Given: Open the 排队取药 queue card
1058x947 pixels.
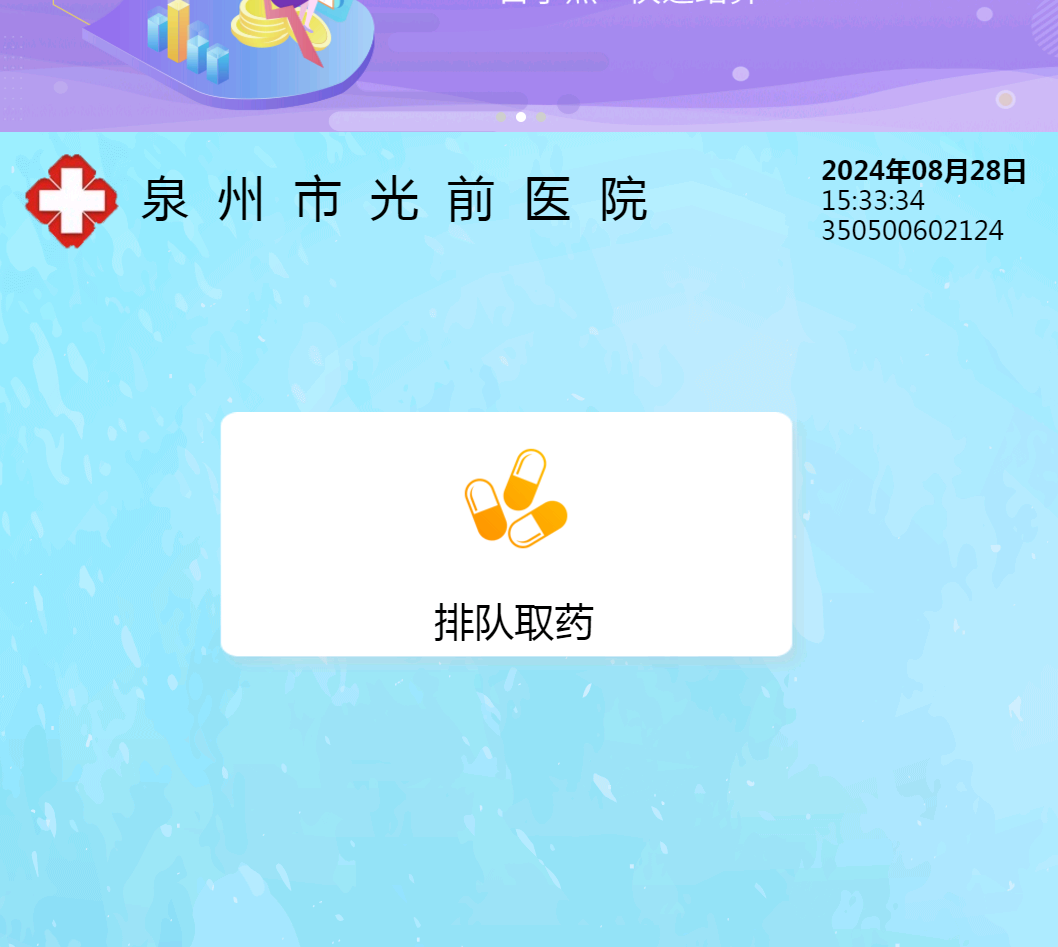Looking at the screenshot, I should point(506,534).
